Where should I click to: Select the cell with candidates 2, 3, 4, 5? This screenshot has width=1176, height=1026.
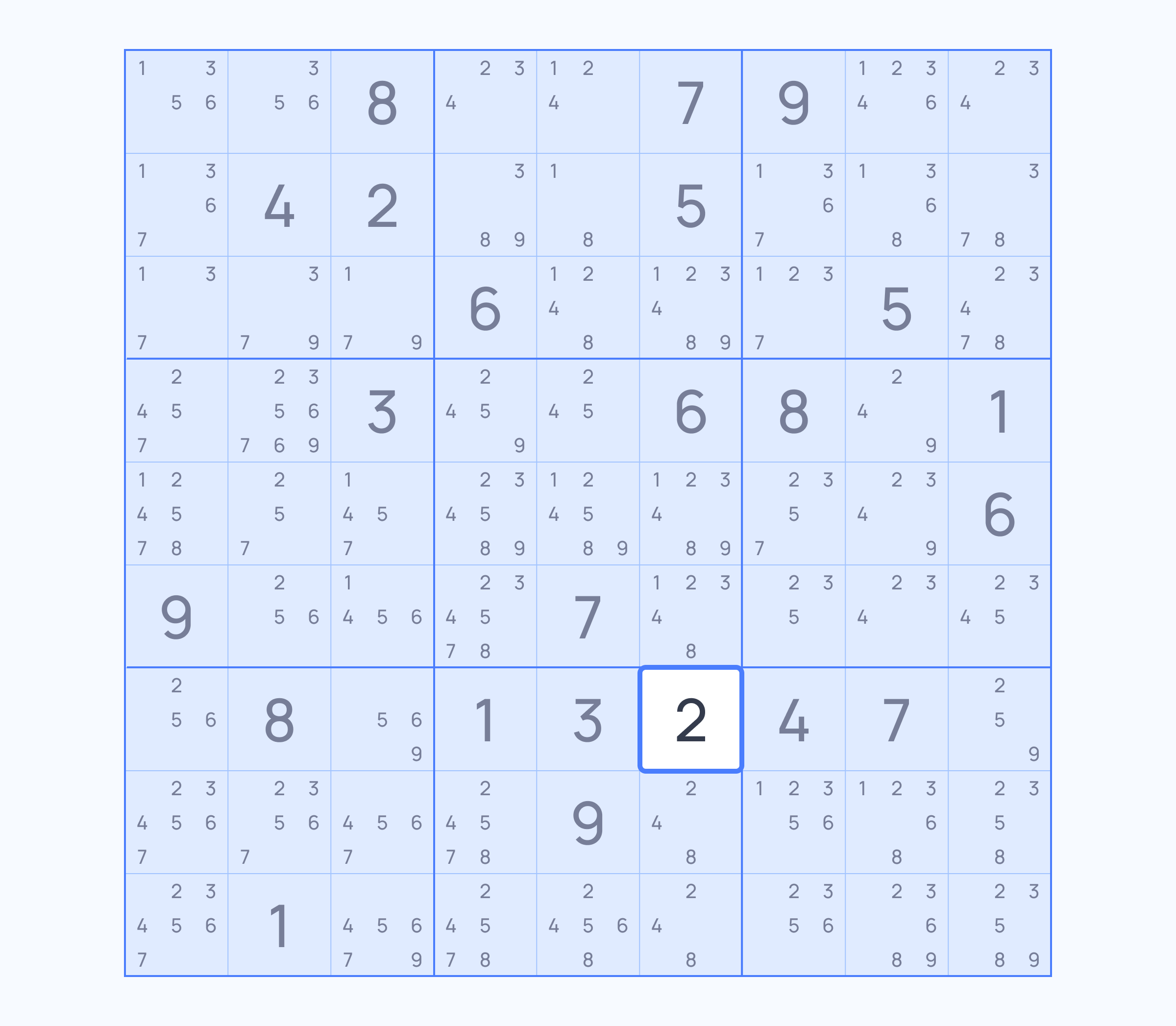pyautogui.click(x=999, y=617)
